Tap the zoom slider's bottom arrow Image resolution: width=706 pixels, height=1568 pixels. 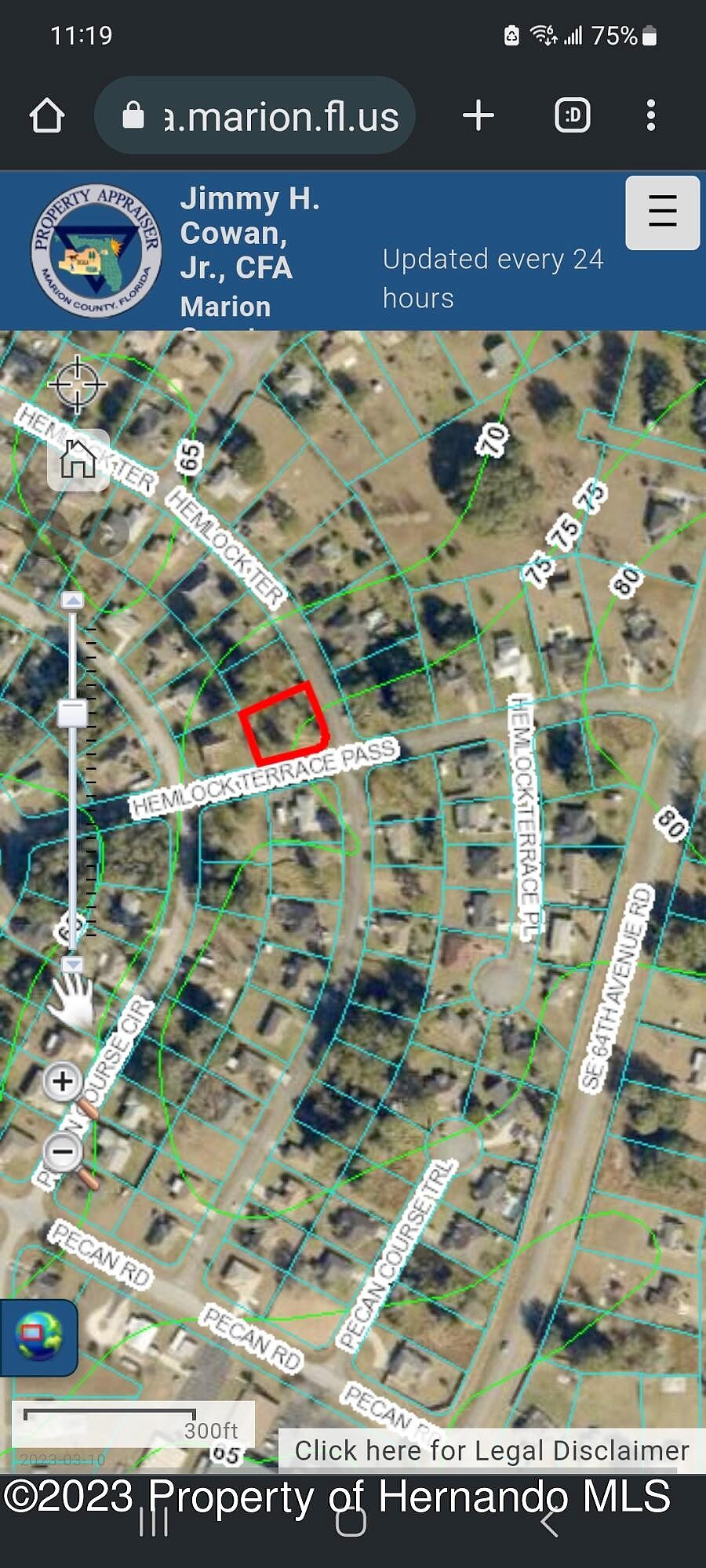coord(72,964)
